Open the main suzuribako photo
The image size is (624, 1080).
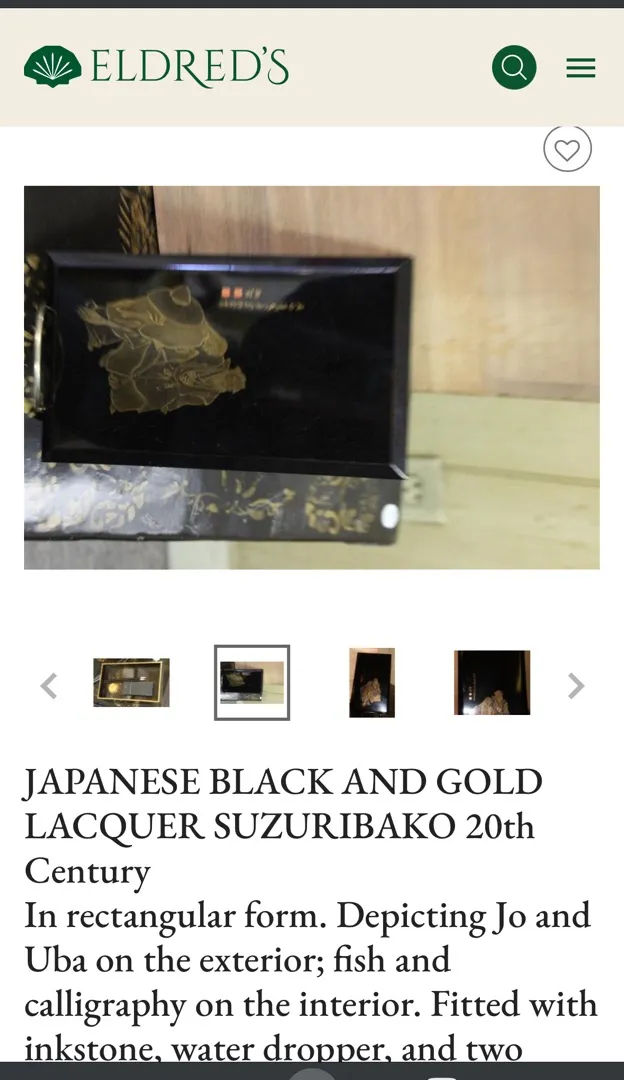click(x=312, y=377)
